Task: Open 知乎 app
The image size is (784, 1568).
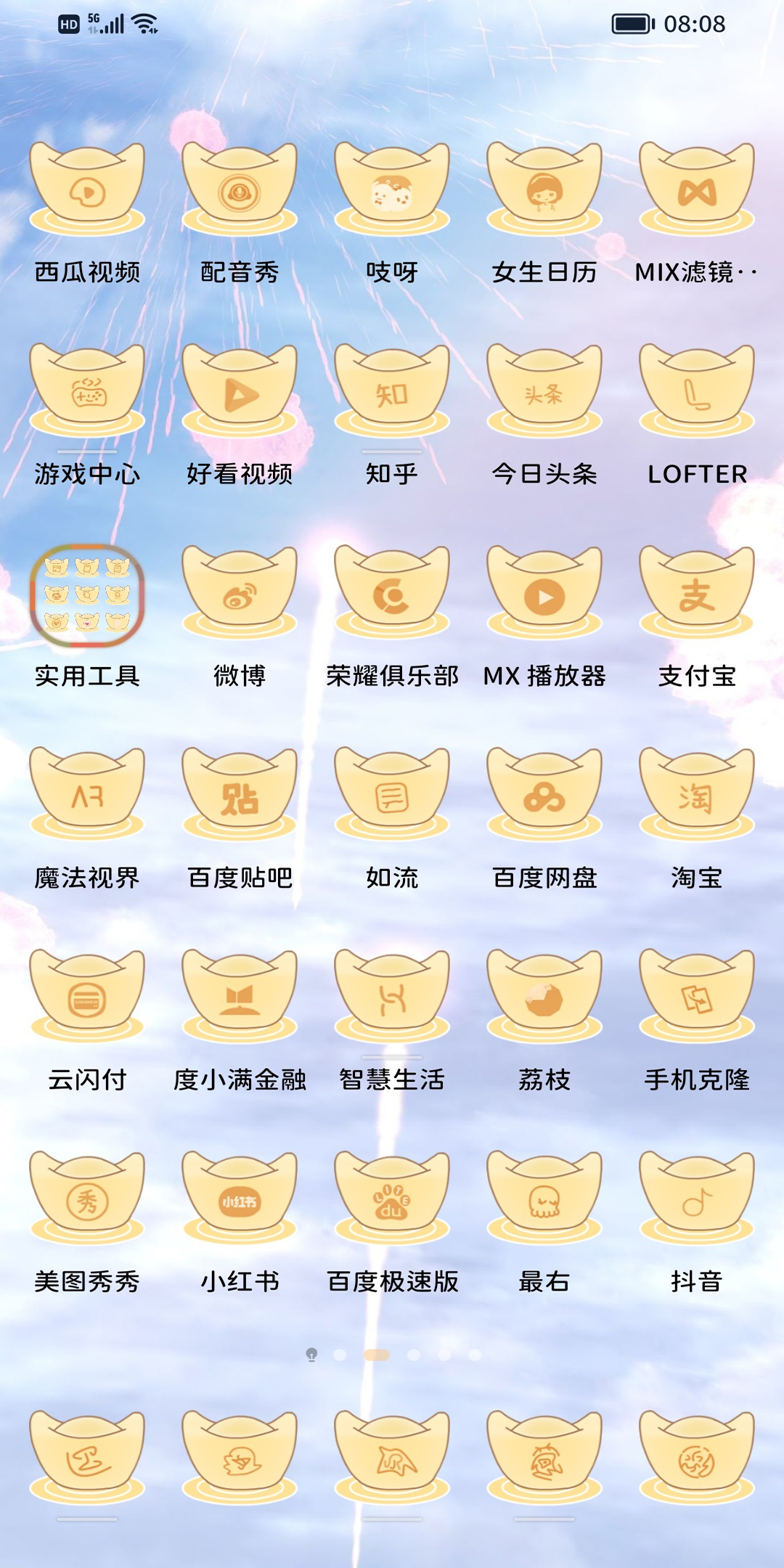Action: pos(392,392)
